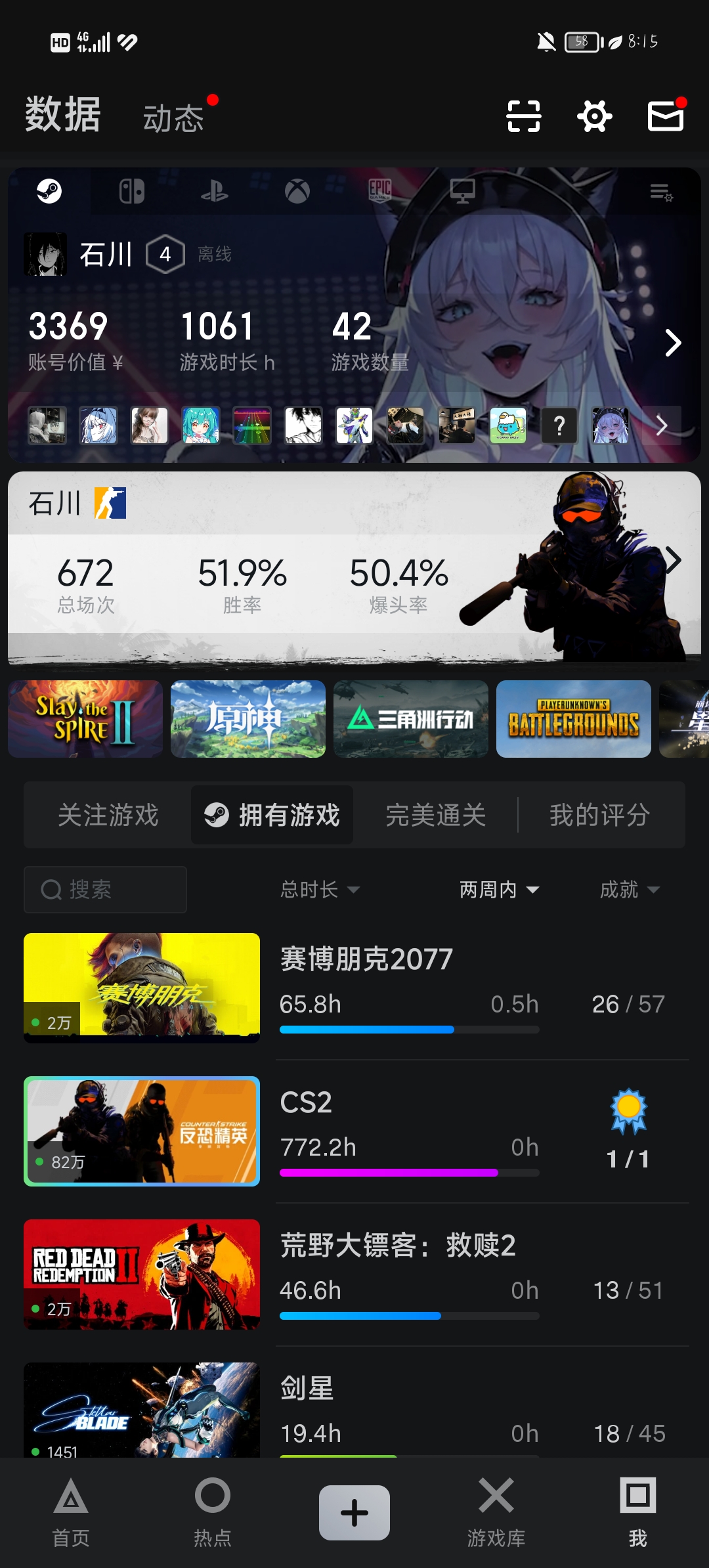Switch to the 我的评分 tab

tap(600, 815)
